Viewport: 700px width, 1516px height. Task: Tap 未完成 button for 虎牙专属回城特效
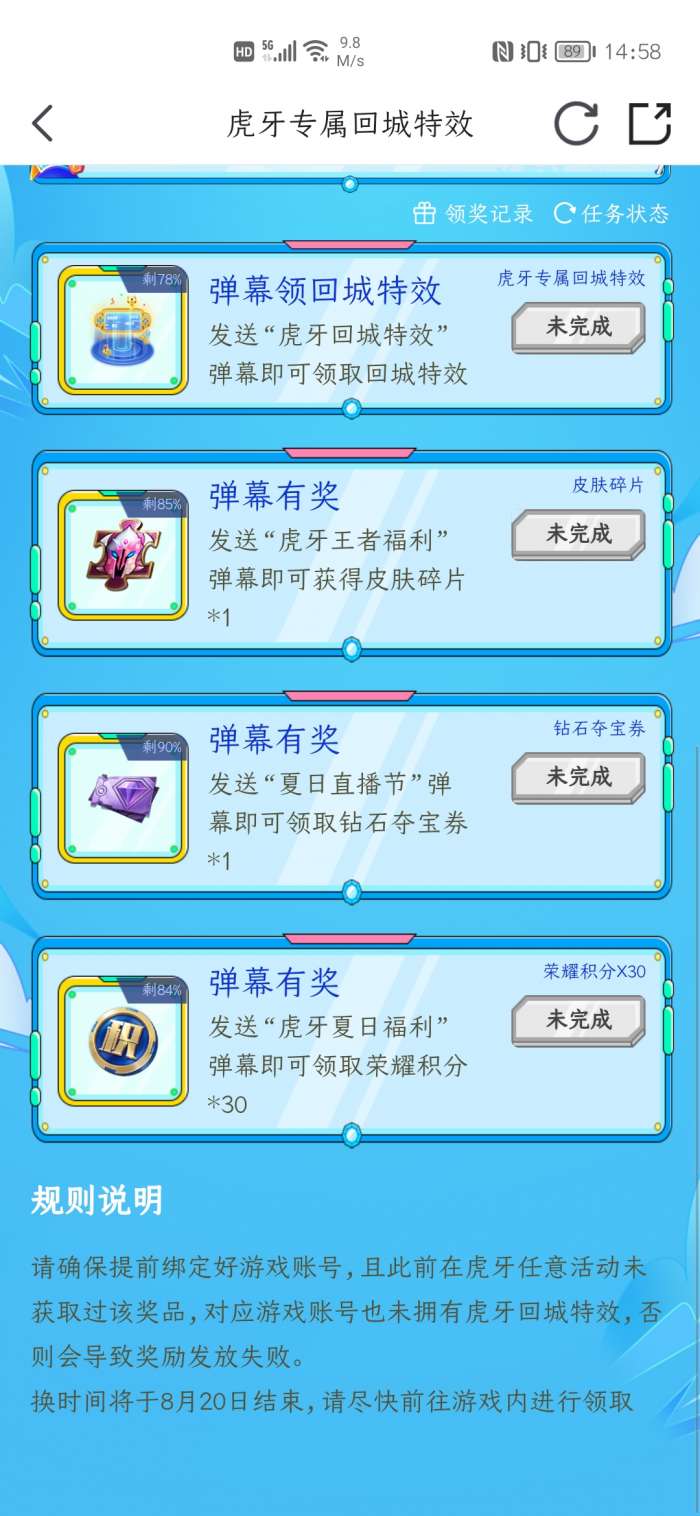(x=578, y=327)
